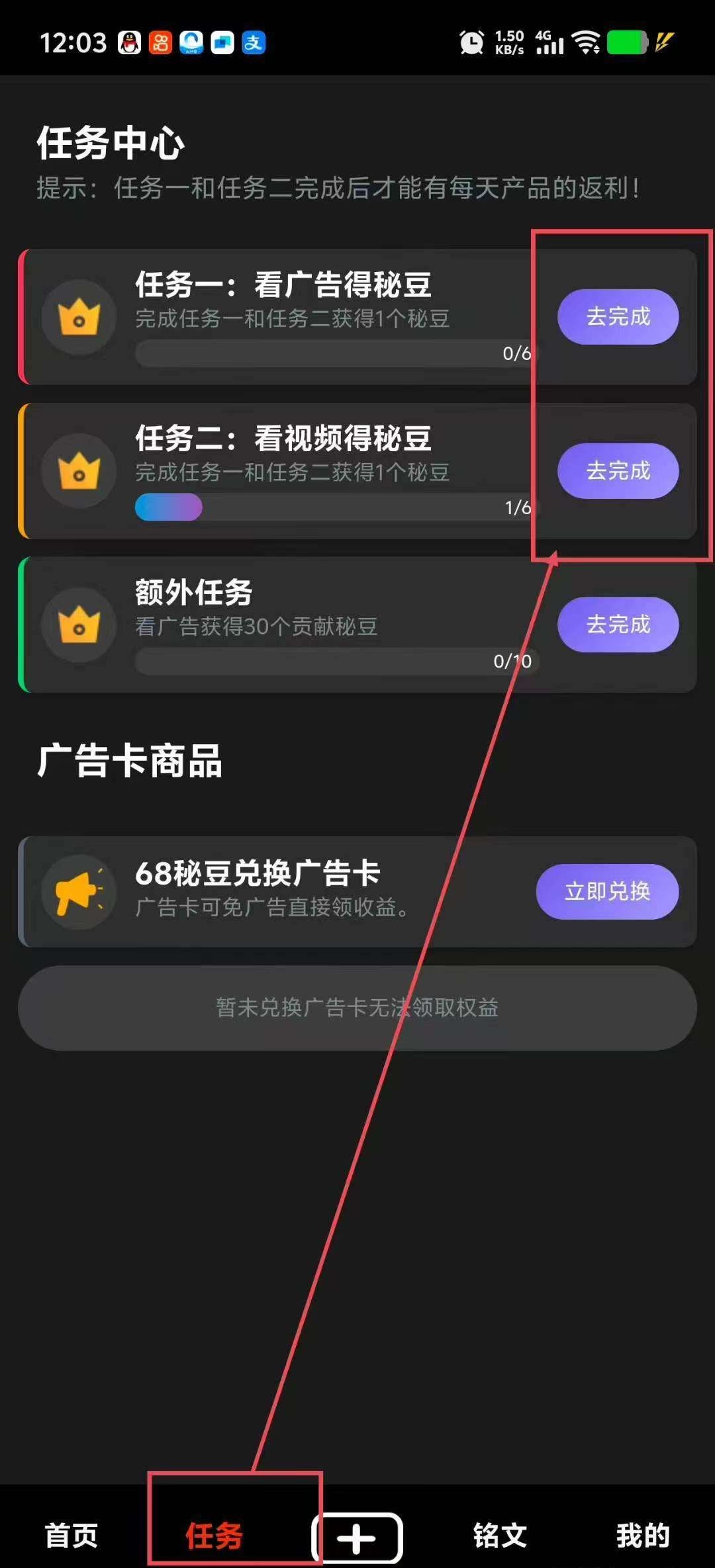715x1568 pixels.
Task: Open the 铭文 tab
Action: pyautogui.click(x=500, y=1535)
